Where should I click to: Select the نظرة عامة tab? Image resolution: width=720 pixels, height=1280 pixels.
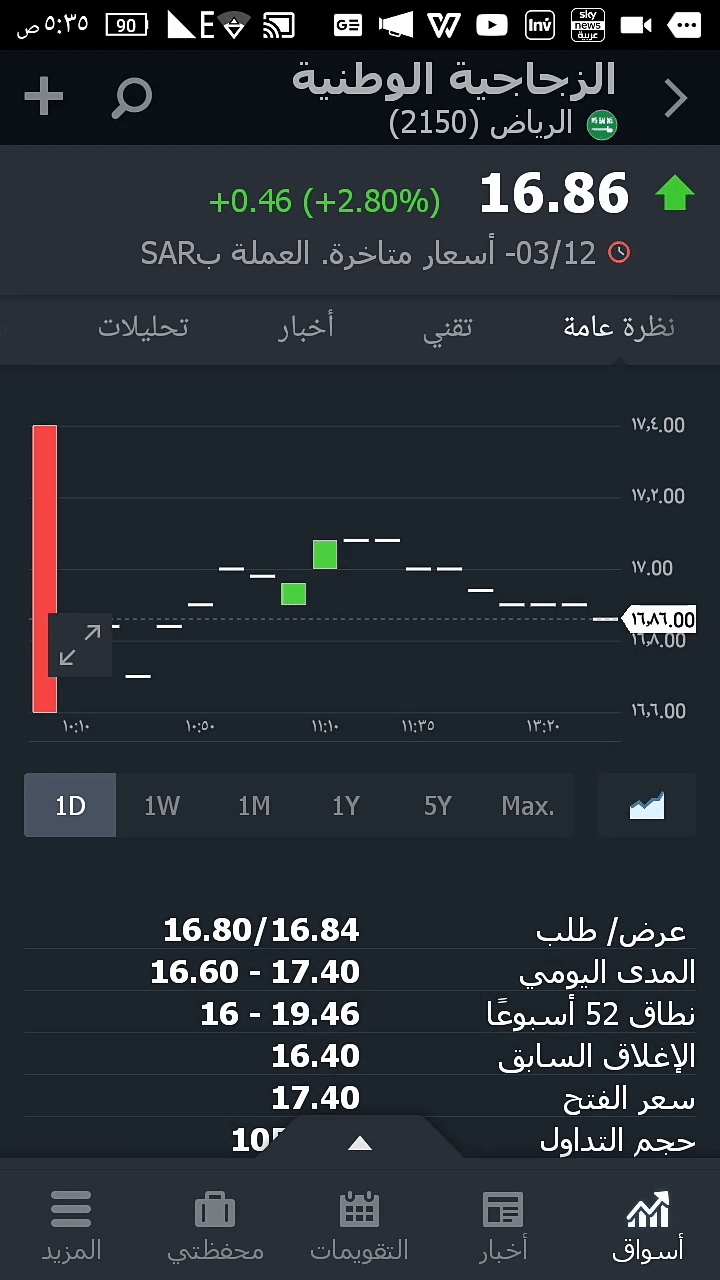[619, 327]
